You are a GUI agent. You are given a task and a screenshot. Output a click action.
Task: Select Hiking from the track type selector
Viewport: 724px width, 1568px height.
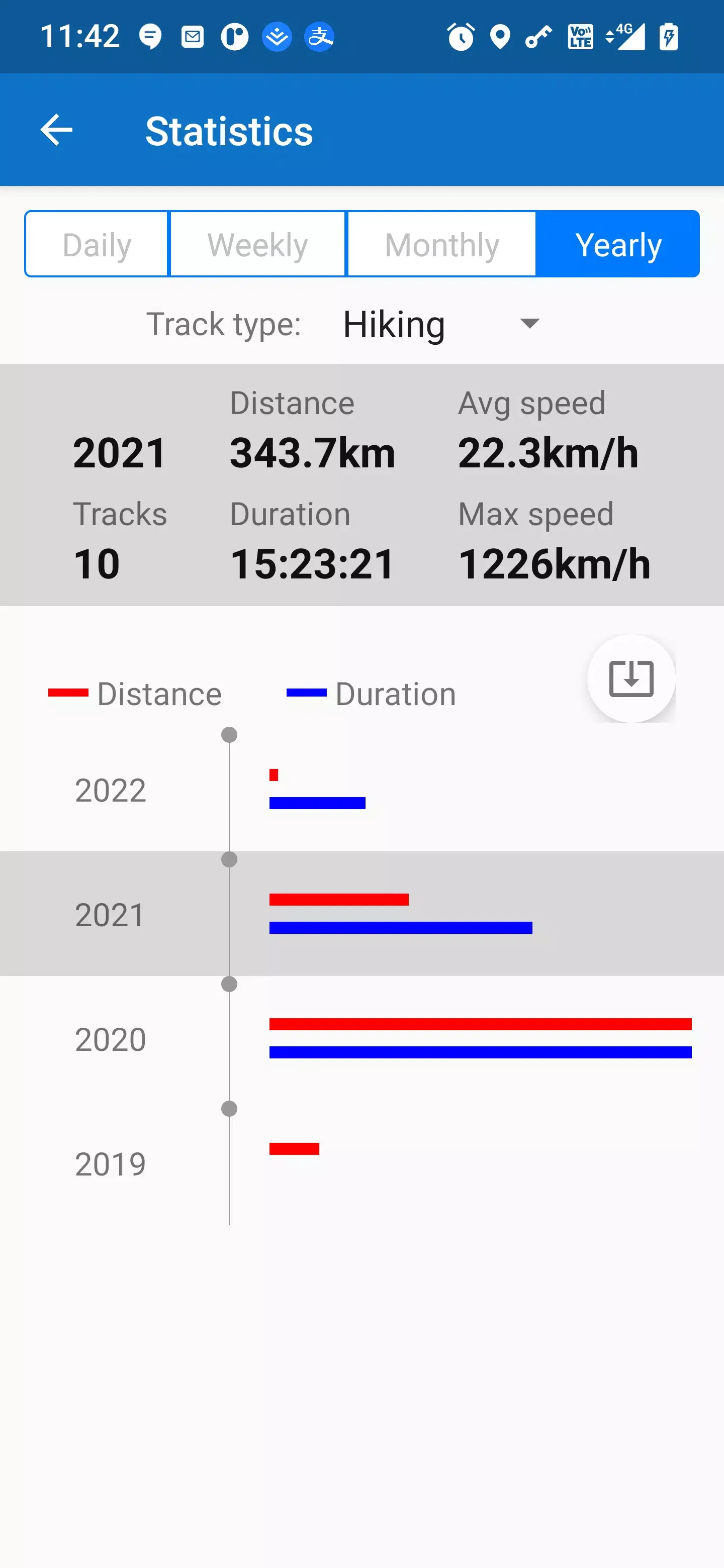click(393, 324)
